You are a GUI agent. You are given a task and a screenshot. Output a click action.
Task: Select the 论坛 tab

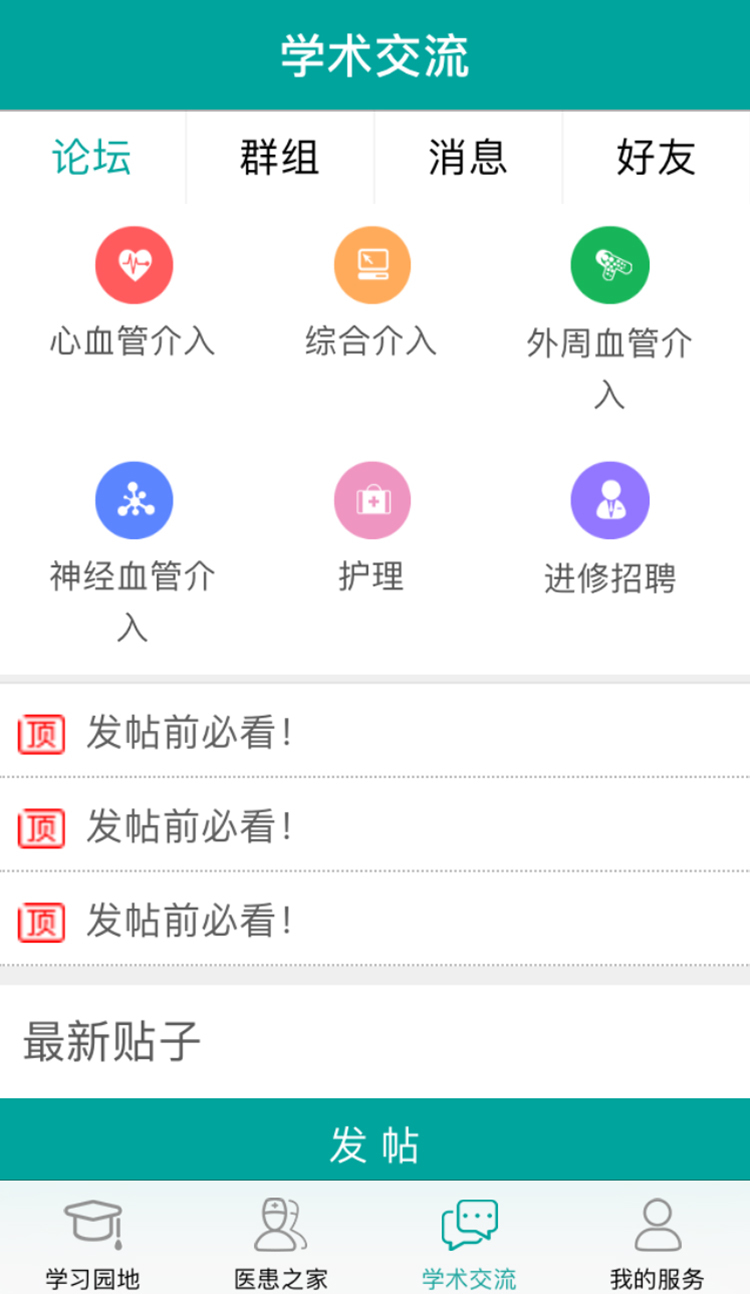point(92,158)
